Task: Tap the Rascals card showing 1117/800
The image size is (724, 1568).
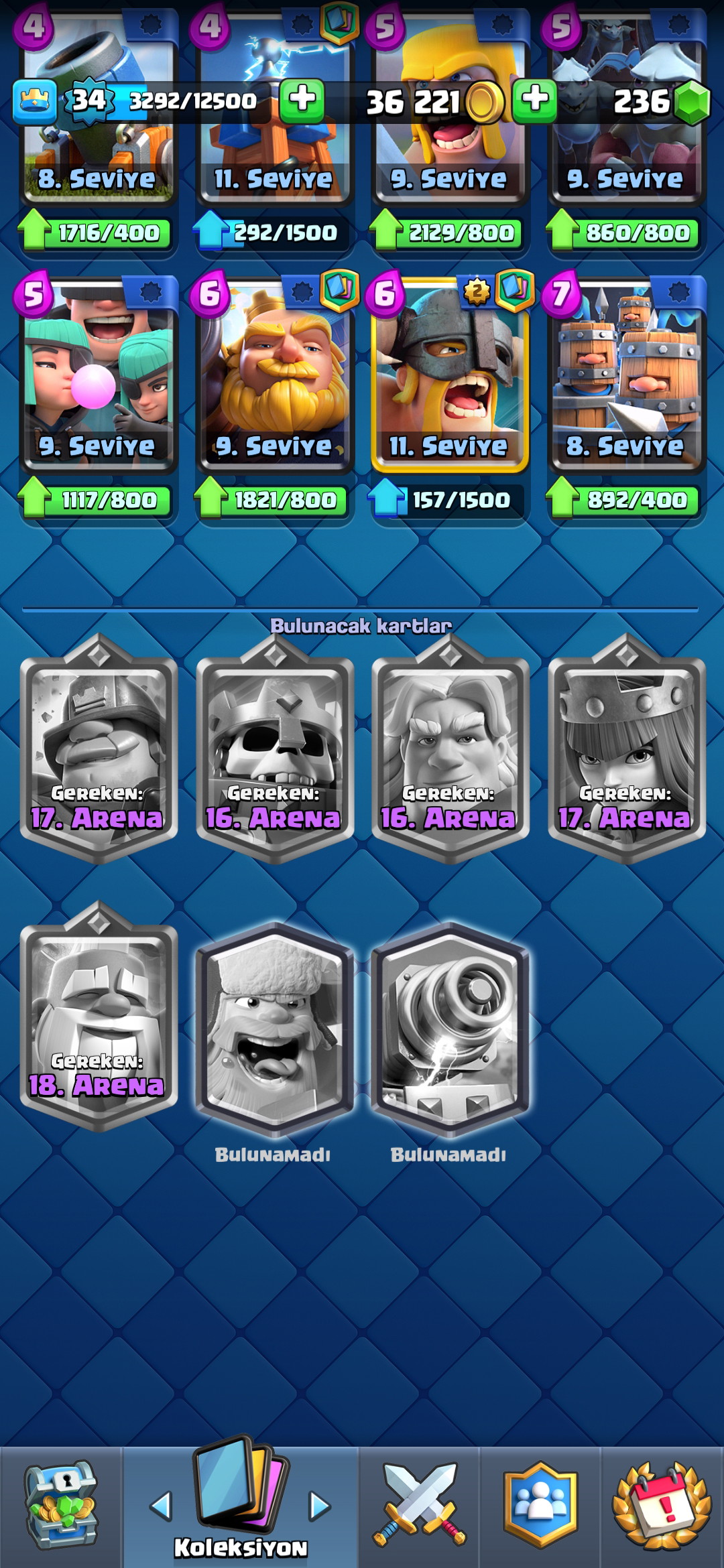Action: pos(99,375)
